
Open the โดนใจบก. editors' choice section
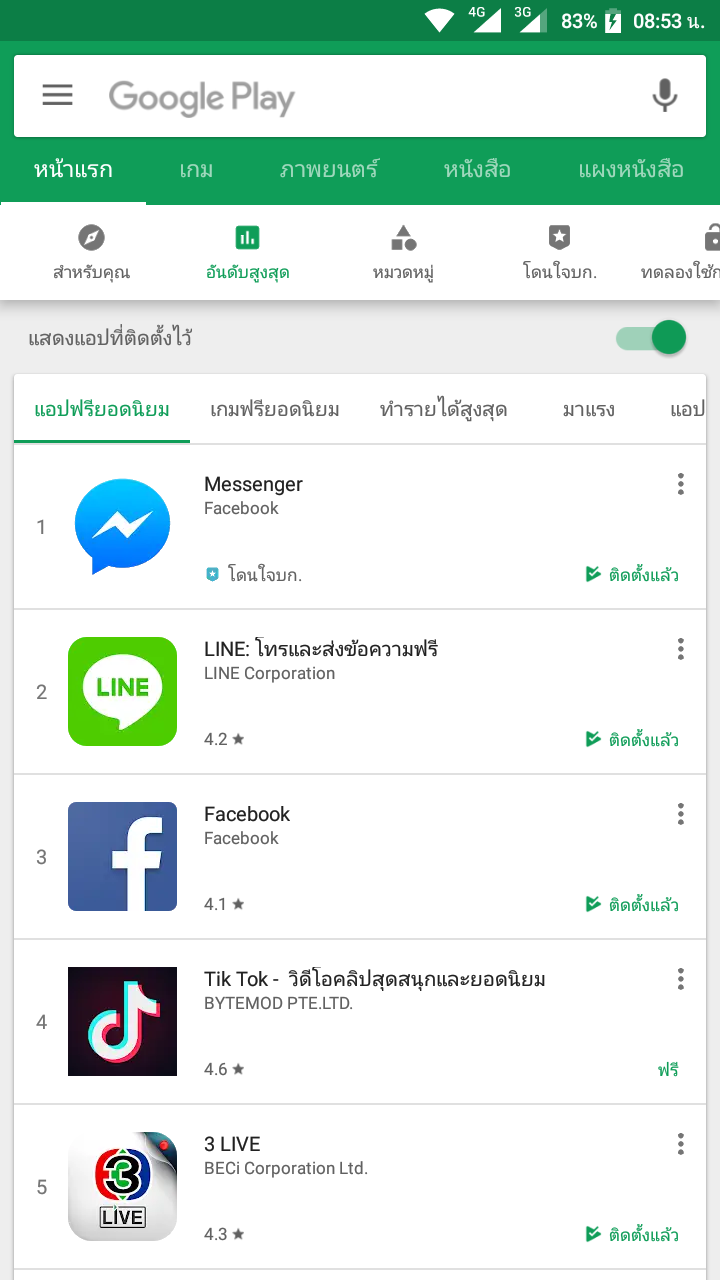(560, 252)
